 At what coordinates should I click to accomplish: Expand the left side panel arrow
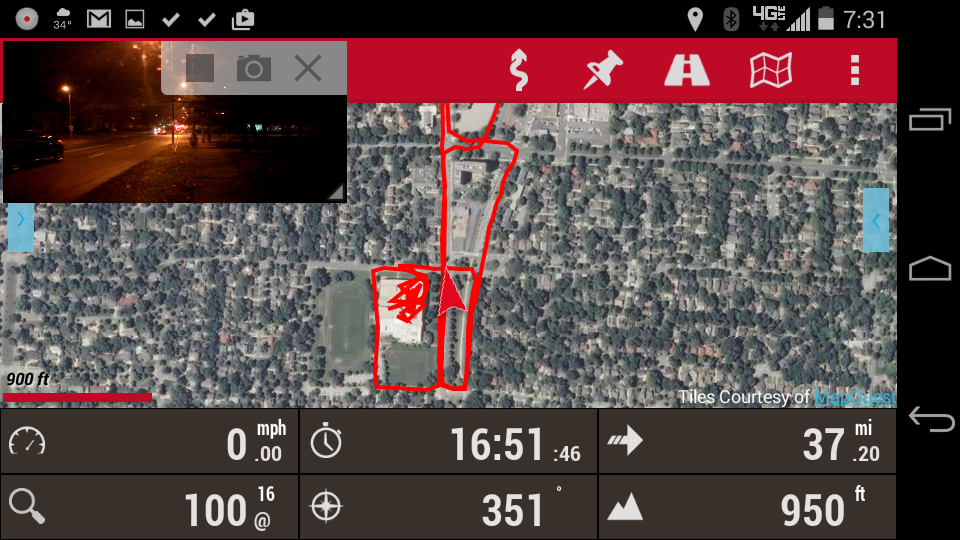(x=20, y=220)
